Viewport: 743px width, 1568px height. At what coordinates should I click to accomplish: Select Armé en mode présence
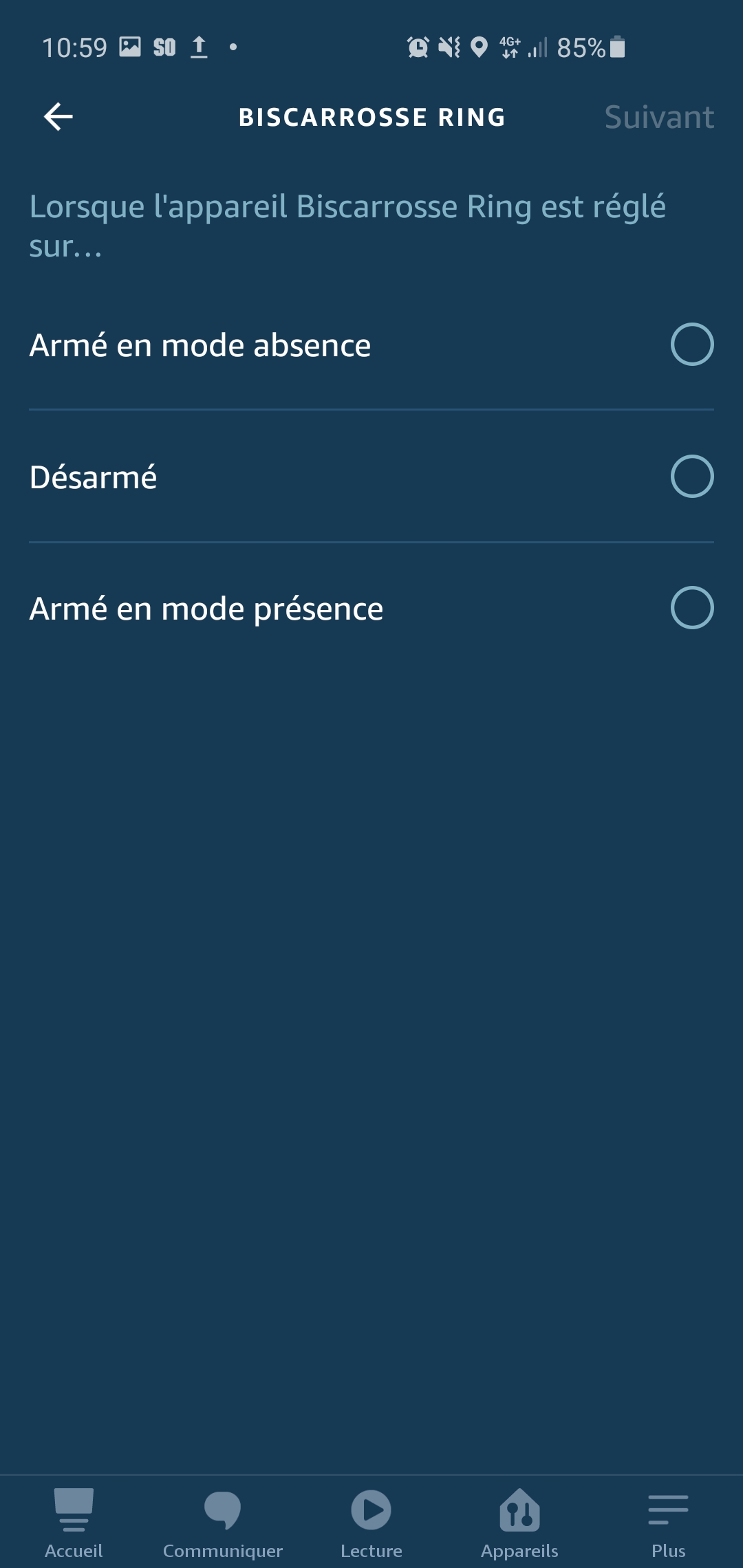click(x=371, y=608)
